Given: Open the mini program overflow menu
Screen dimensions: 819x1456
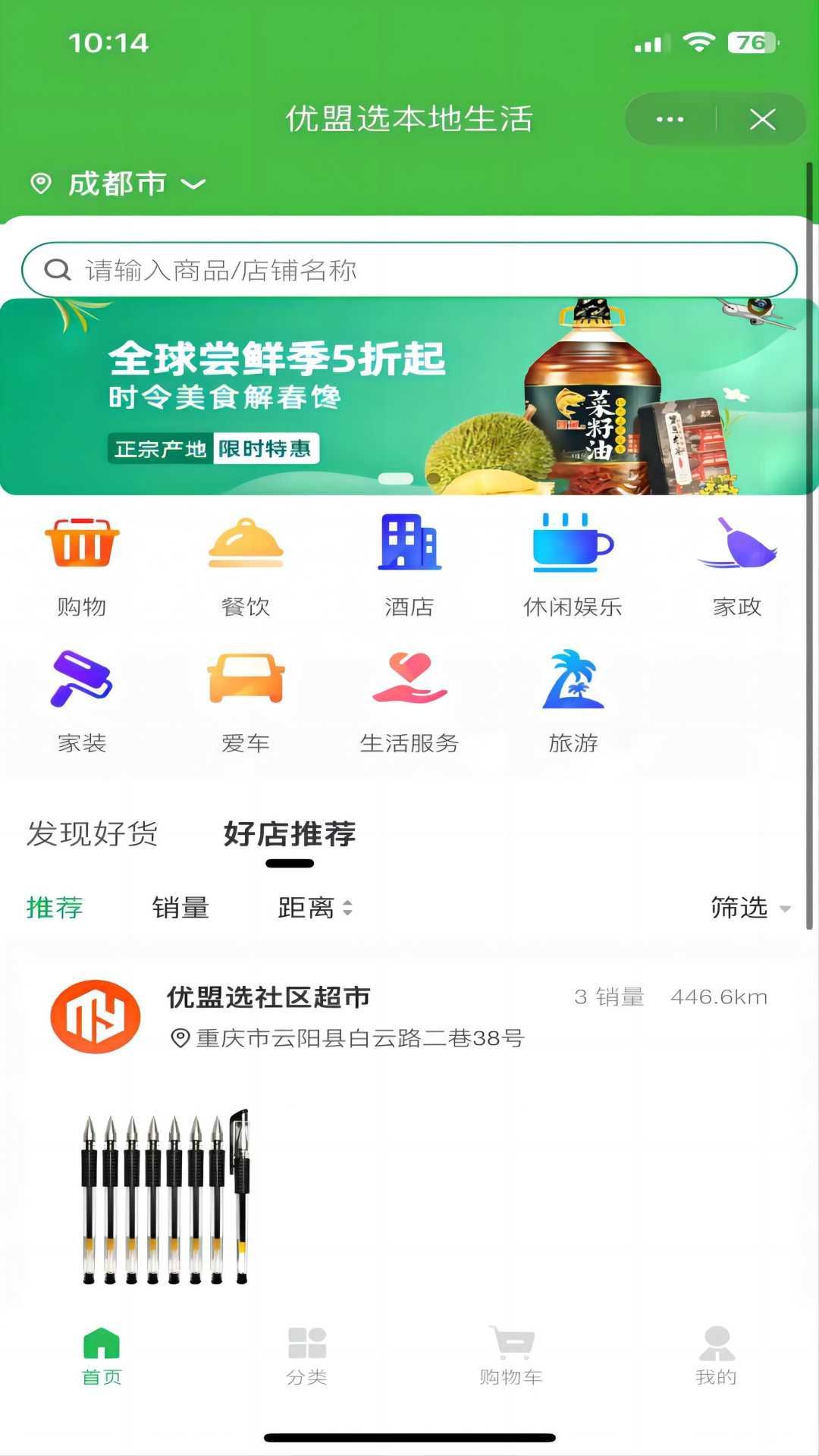Looking at the screenshot, I should 670,119.
